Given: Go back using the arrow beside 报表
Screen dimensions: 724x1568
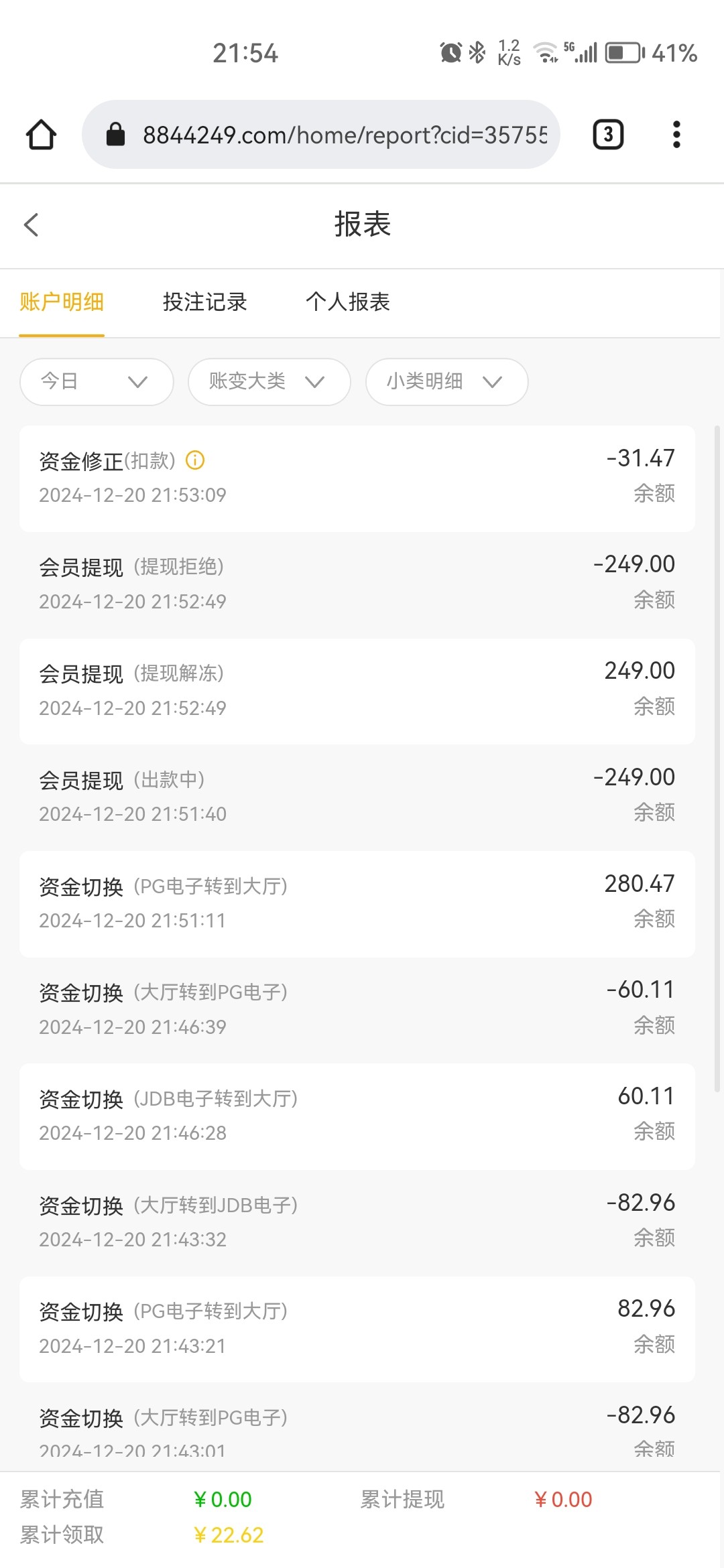Looking at the screenshot, I should (32, 224).
